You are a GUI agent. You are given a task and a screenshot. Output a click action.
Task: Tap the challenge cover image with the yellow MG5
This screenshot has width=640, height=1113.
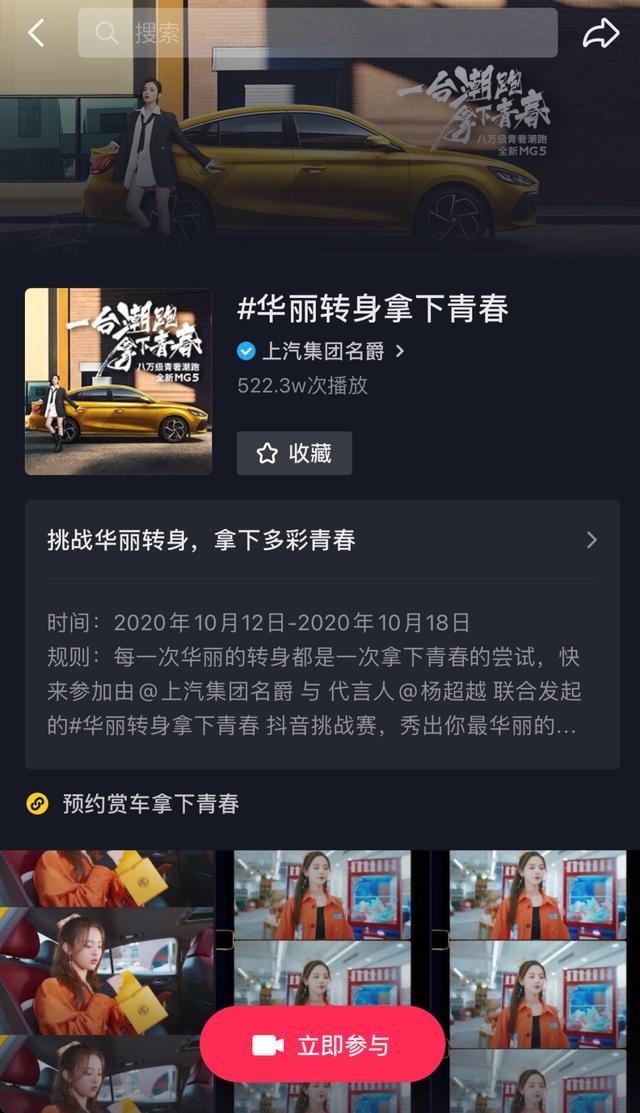point(118,381)
